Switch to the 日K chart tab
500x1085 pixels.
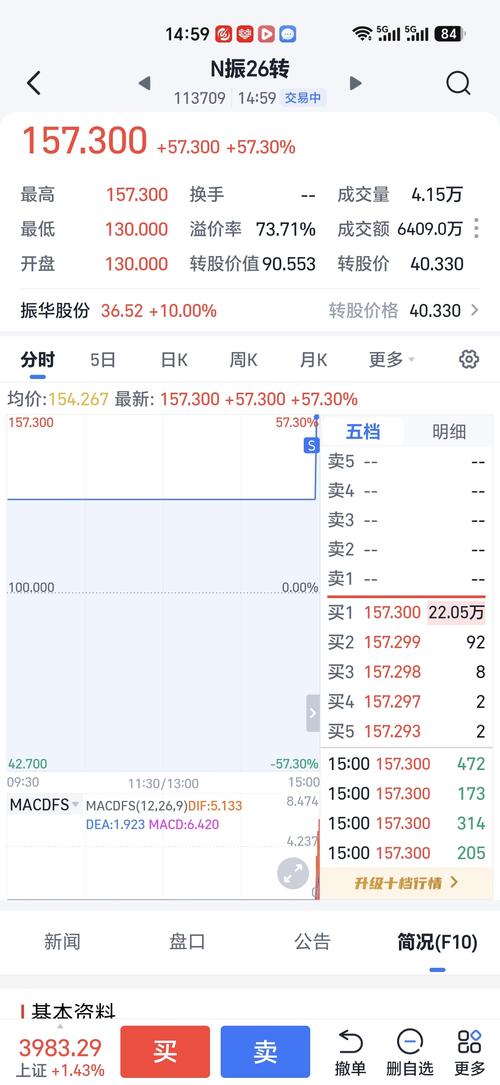click(x=174, y=360)
